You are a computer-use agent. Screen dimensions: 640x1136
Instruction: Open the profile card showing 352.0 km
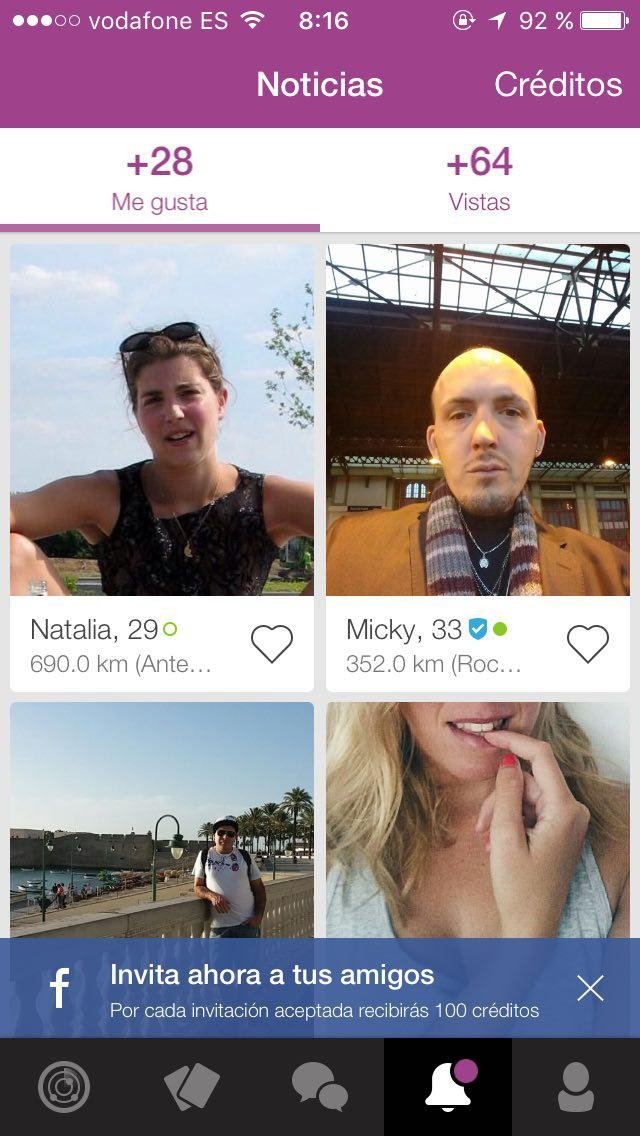click(x=478, y=467)
